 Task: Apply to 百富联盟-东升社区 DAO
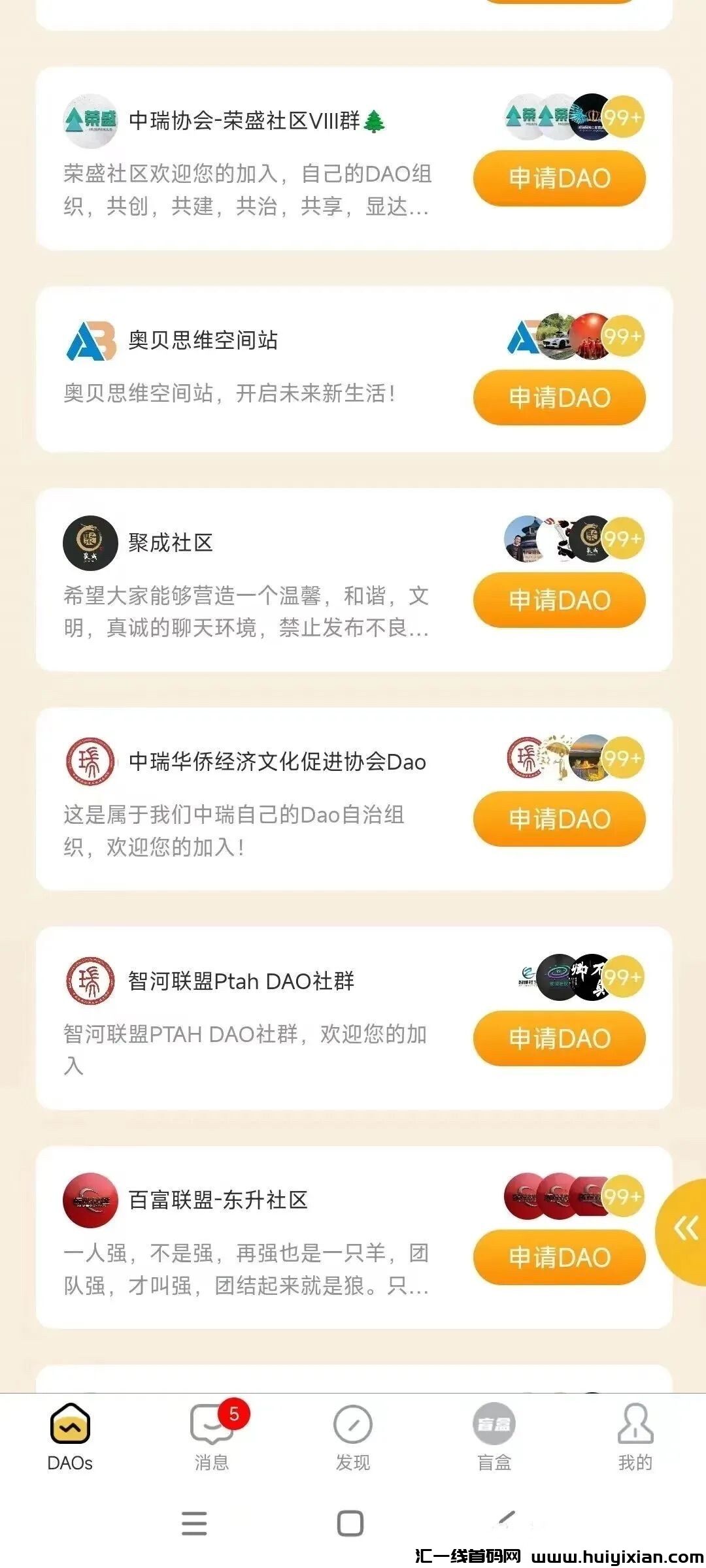pos(559,1258)
